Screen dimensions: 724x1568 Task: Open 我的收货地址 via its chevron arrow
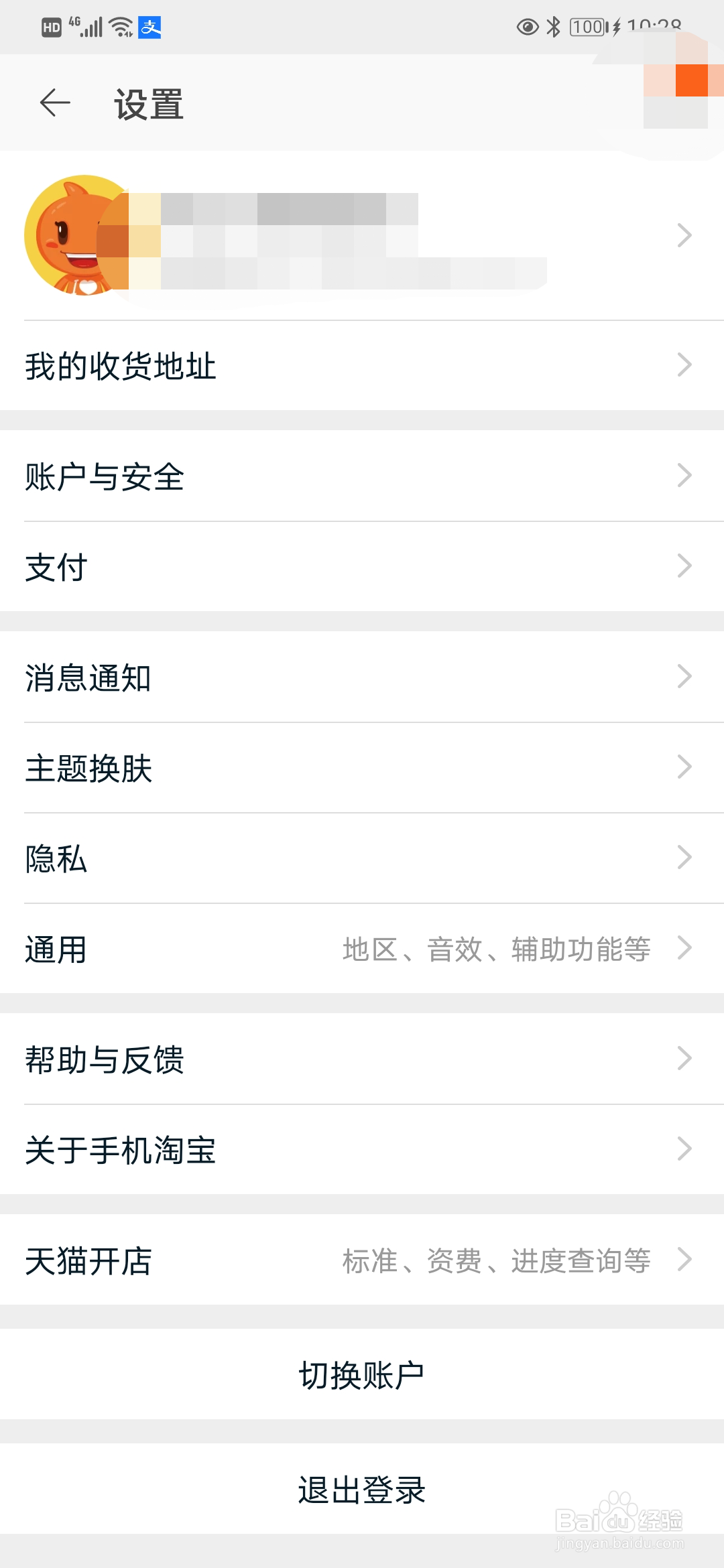pyautogui.click(x=684, y=365)
